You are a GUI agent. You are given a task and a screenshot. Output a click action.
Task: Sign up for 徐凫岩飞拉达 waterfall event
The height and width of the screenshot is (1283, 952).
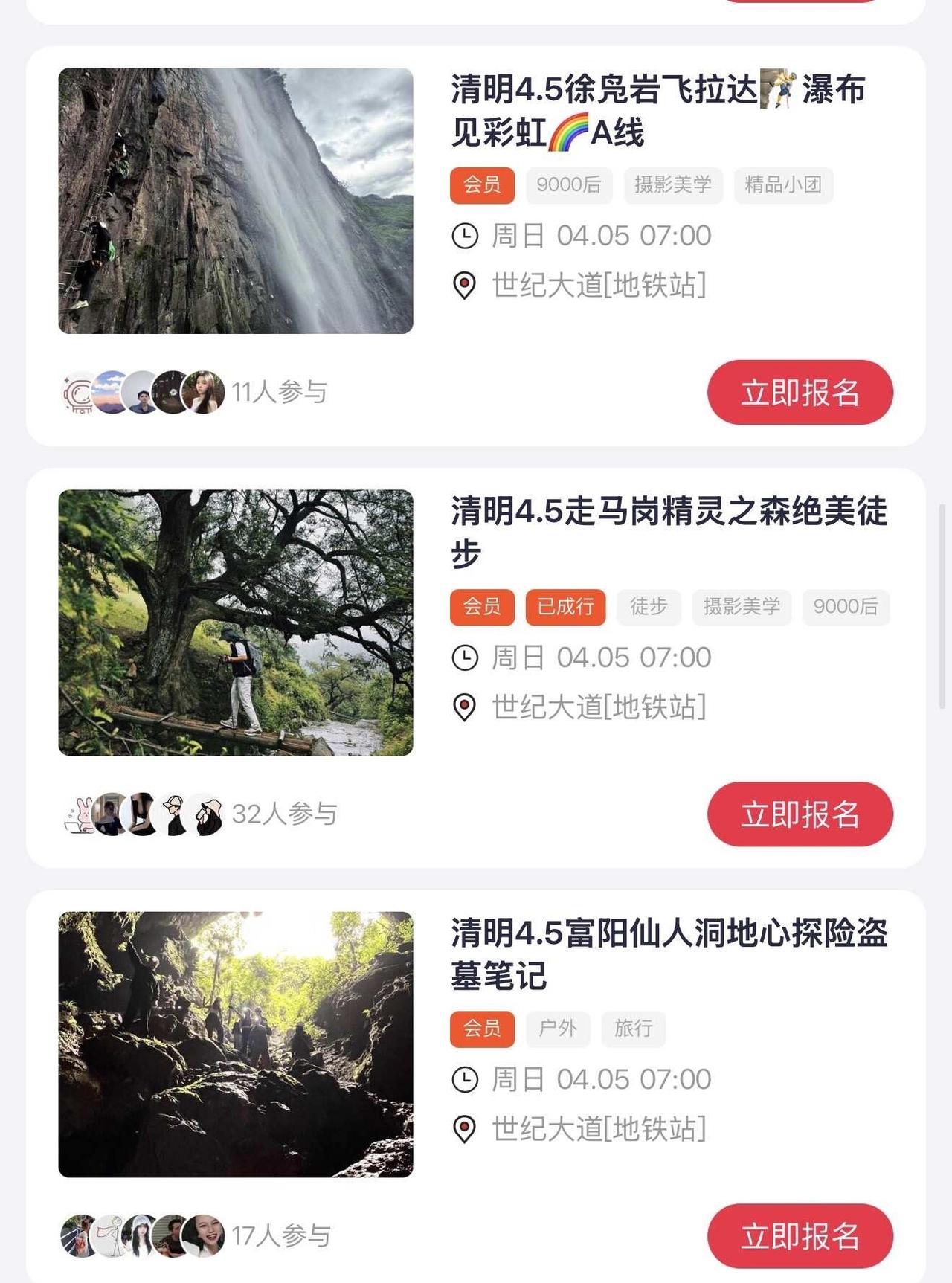click(x=800, y=393)
